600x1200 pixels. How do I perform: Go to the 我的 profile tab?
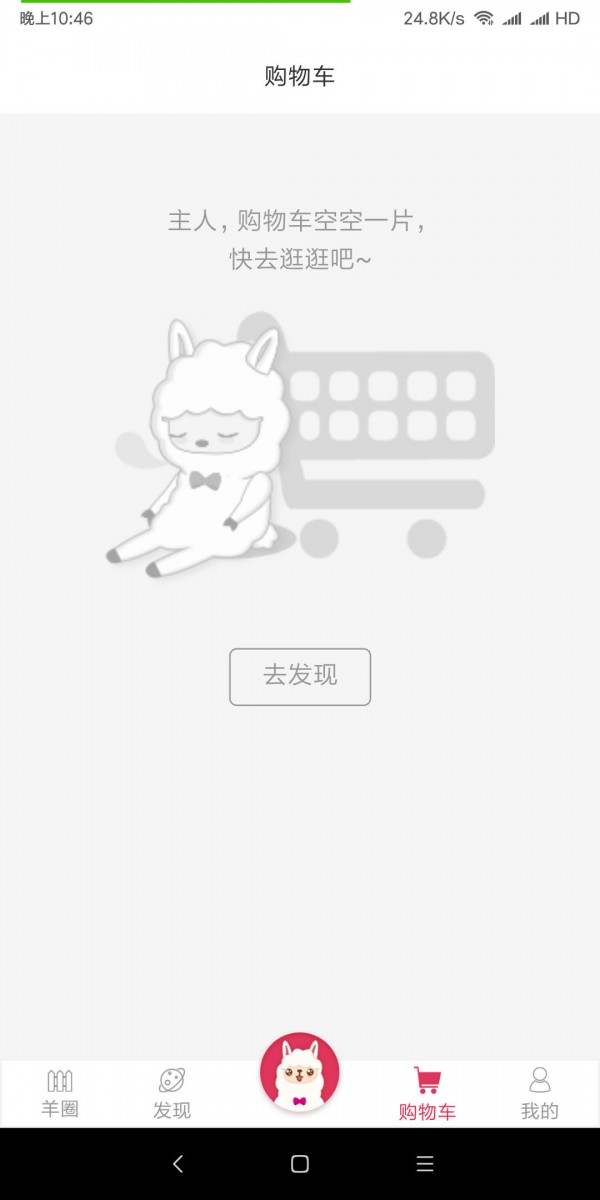pos(540,1093)
